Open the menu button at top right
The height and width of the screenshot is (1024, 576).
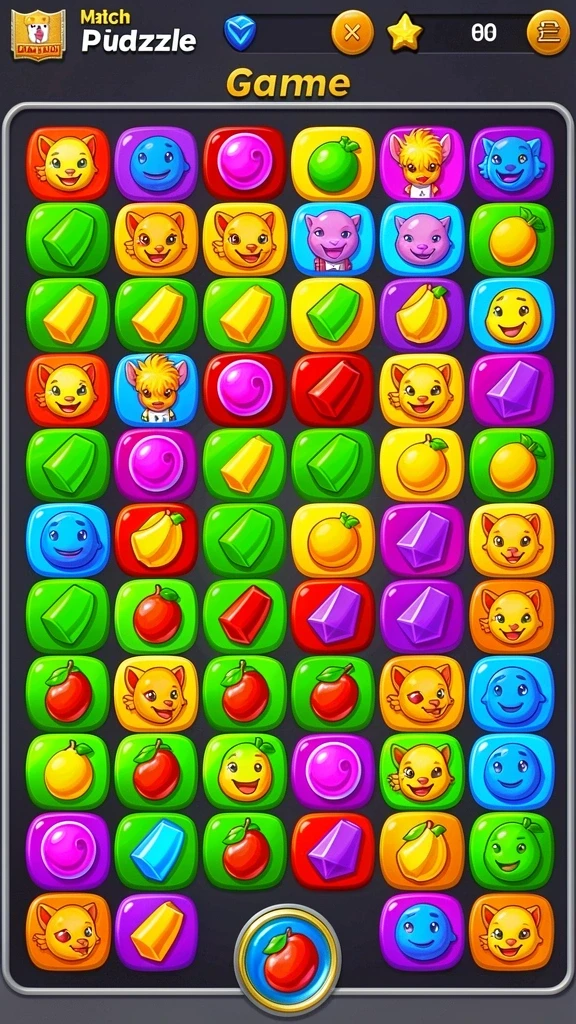click(547, 32)
